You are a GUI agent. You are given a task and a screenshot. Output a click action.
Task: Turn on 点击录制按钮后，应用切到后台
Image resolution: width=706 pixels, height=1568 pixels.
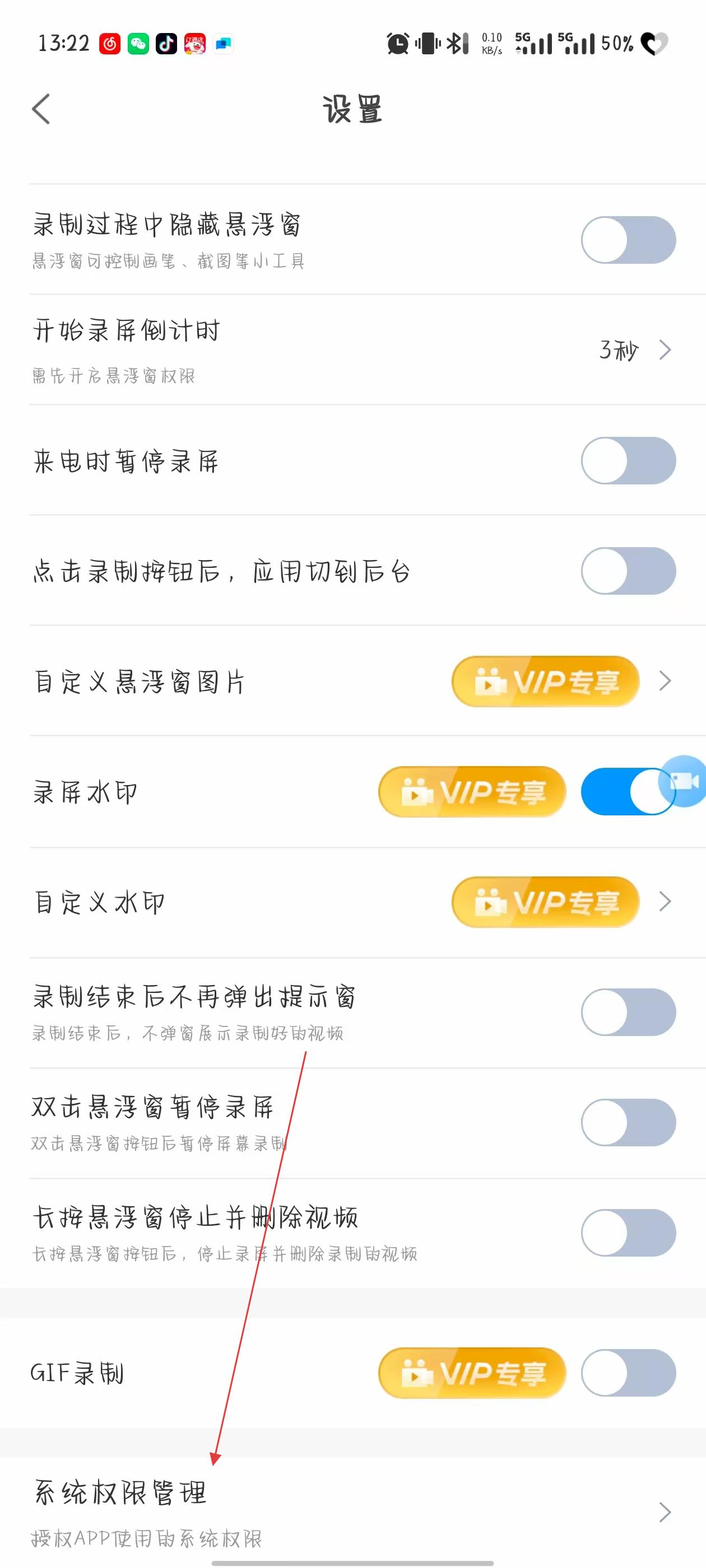pyautogui.click(x=628, y=571)
